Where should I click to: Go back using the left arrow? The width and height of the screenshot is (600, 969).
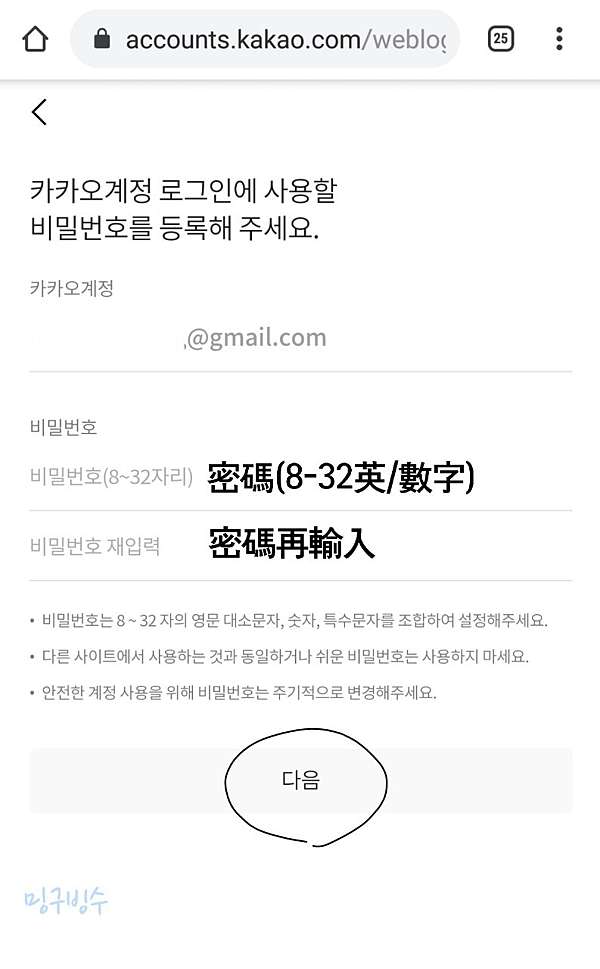39,112
